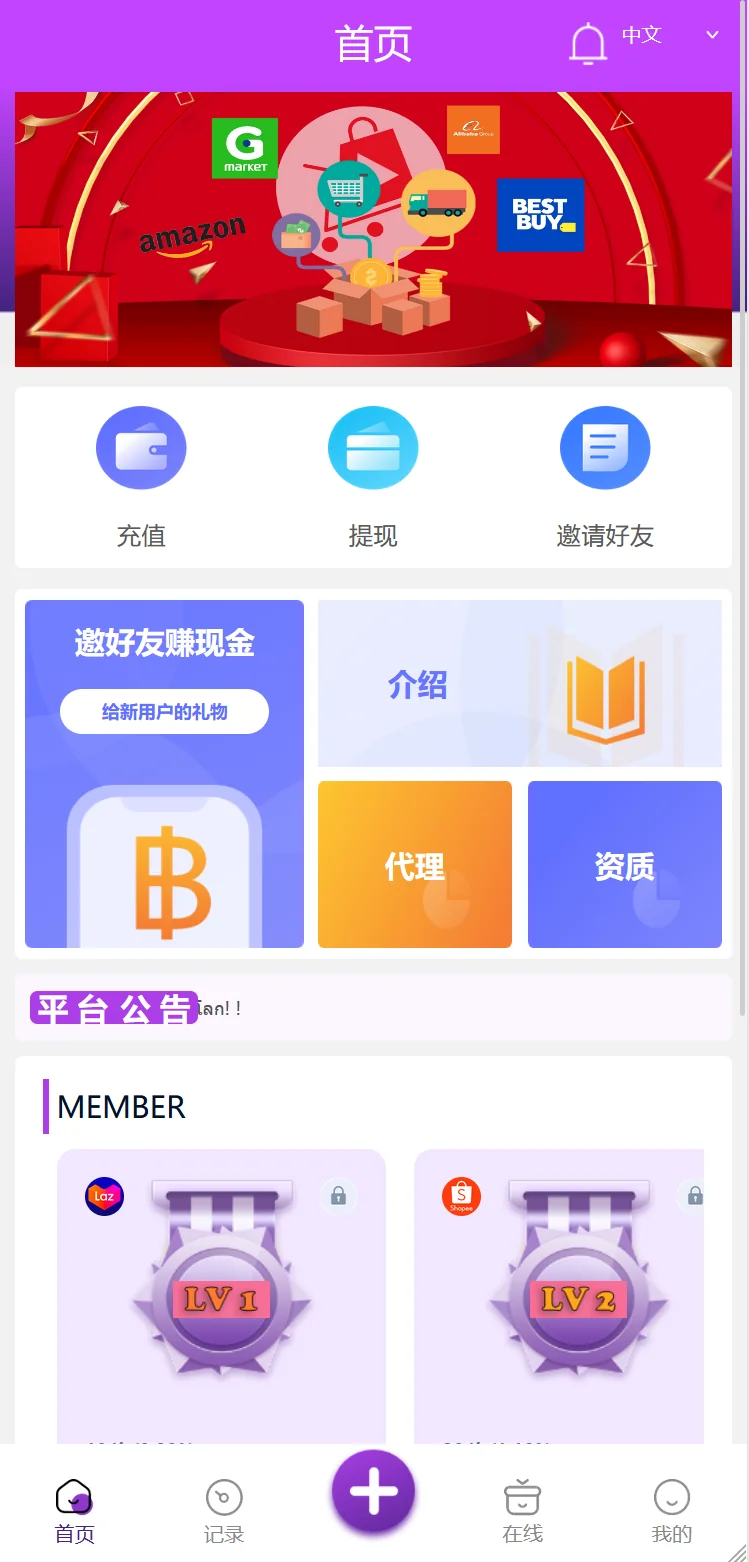The width and height of the screenshot is (749, 1562).
Task: Open the 资质 qualification tile
Action: pyautogui.click(x=624, y=865)
